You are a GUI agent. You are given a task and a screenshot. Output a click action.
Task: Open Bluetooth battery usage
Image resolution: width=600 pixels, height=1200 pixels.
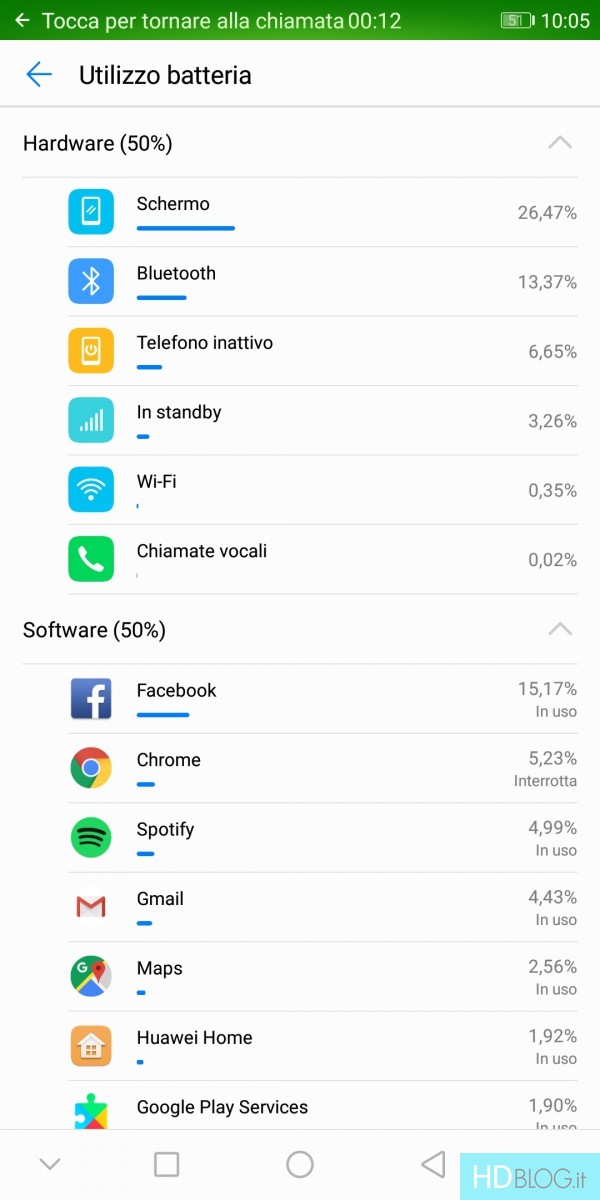coord(320,282)
